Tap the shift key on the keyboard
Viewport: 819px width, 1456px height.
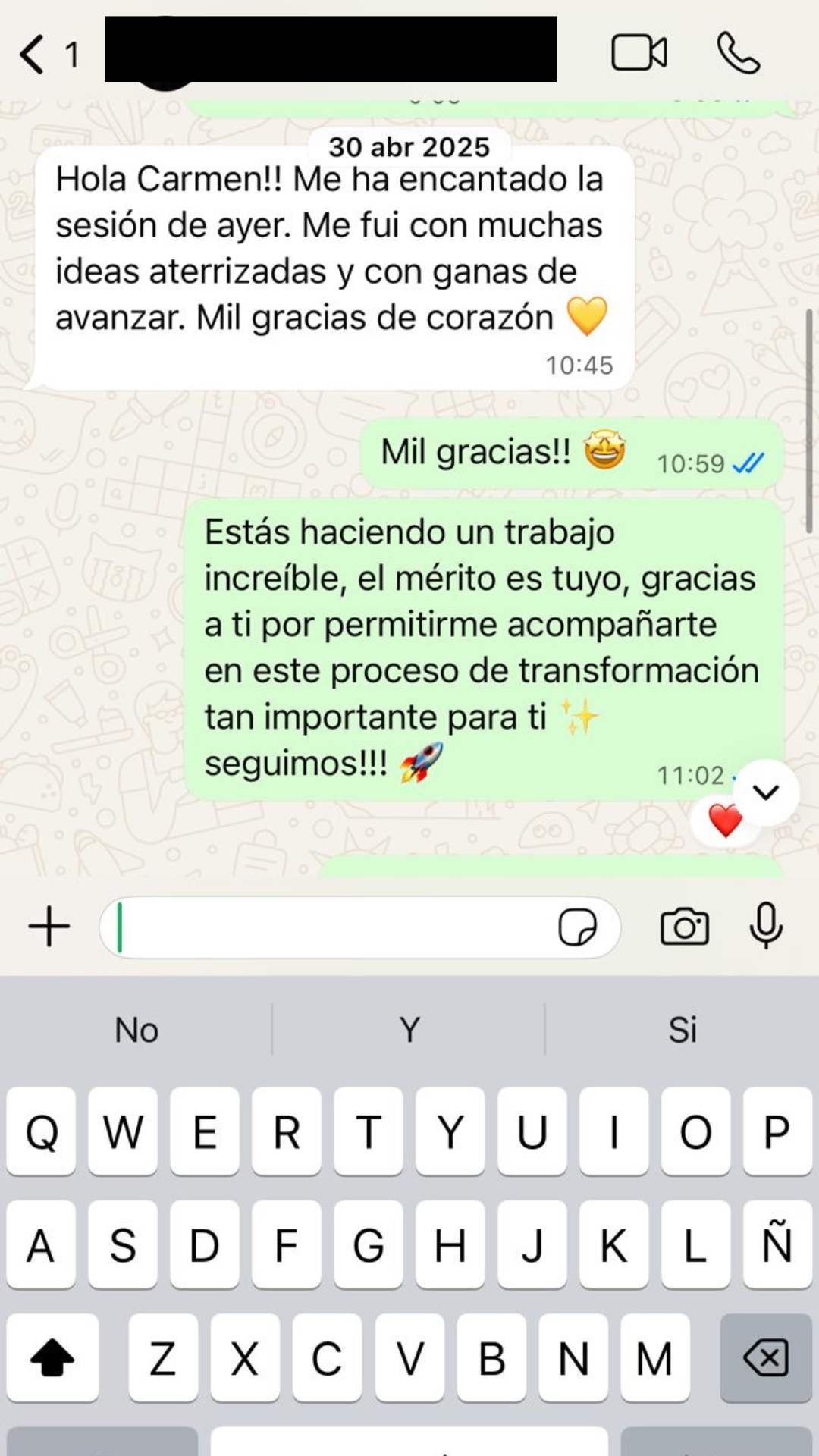coord(53,1360)
